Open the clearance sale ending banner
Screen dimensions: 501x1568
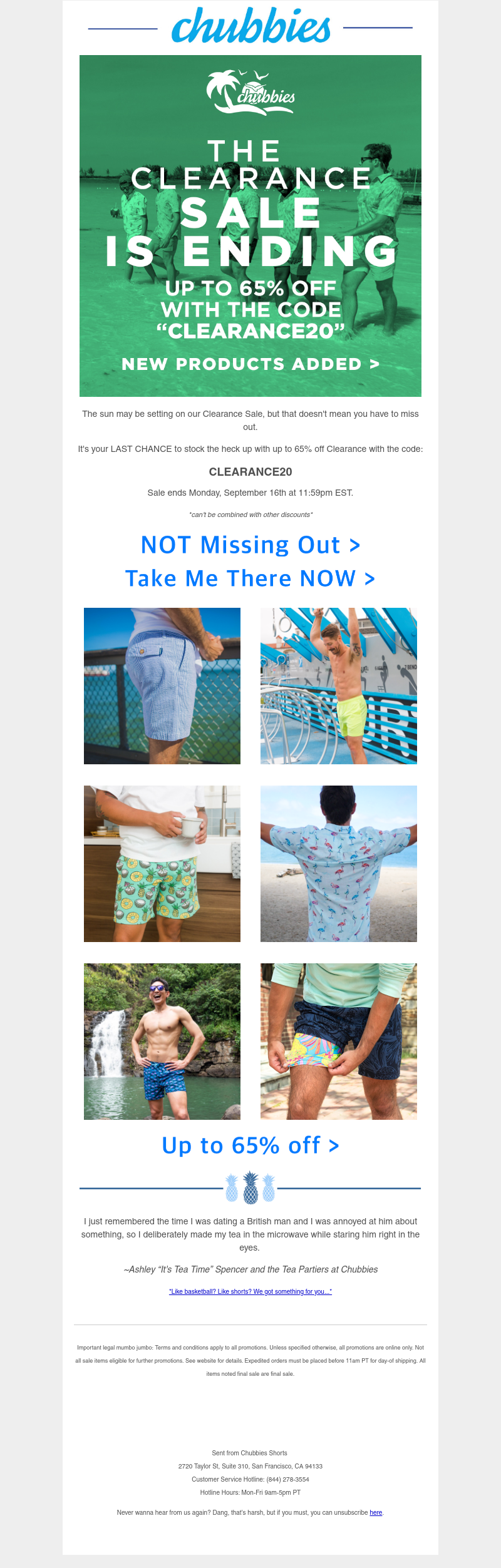[x=250, y=225]
